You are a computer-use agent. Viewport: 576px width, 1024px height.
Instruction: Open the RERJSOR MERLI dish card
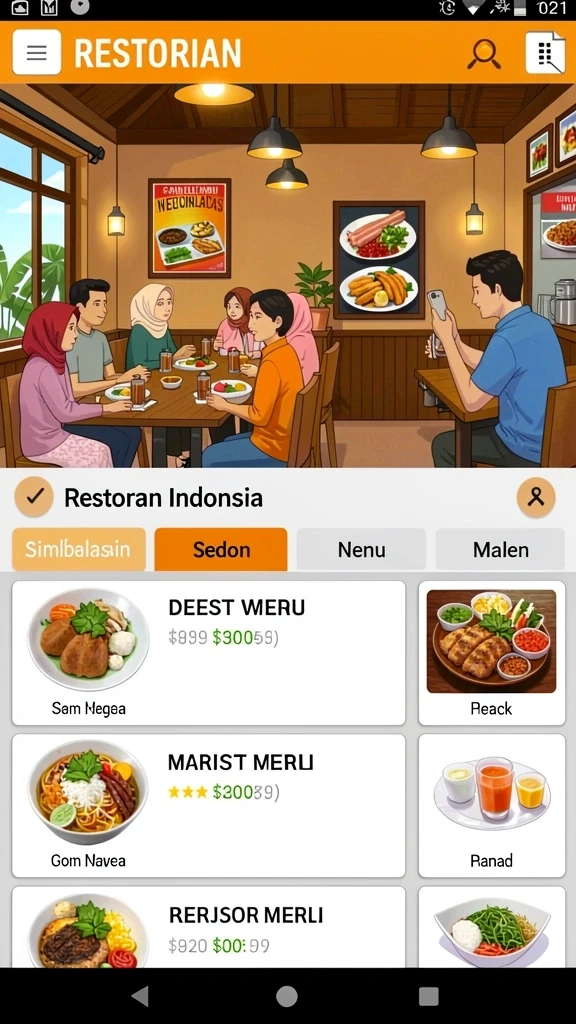(208, 927)
